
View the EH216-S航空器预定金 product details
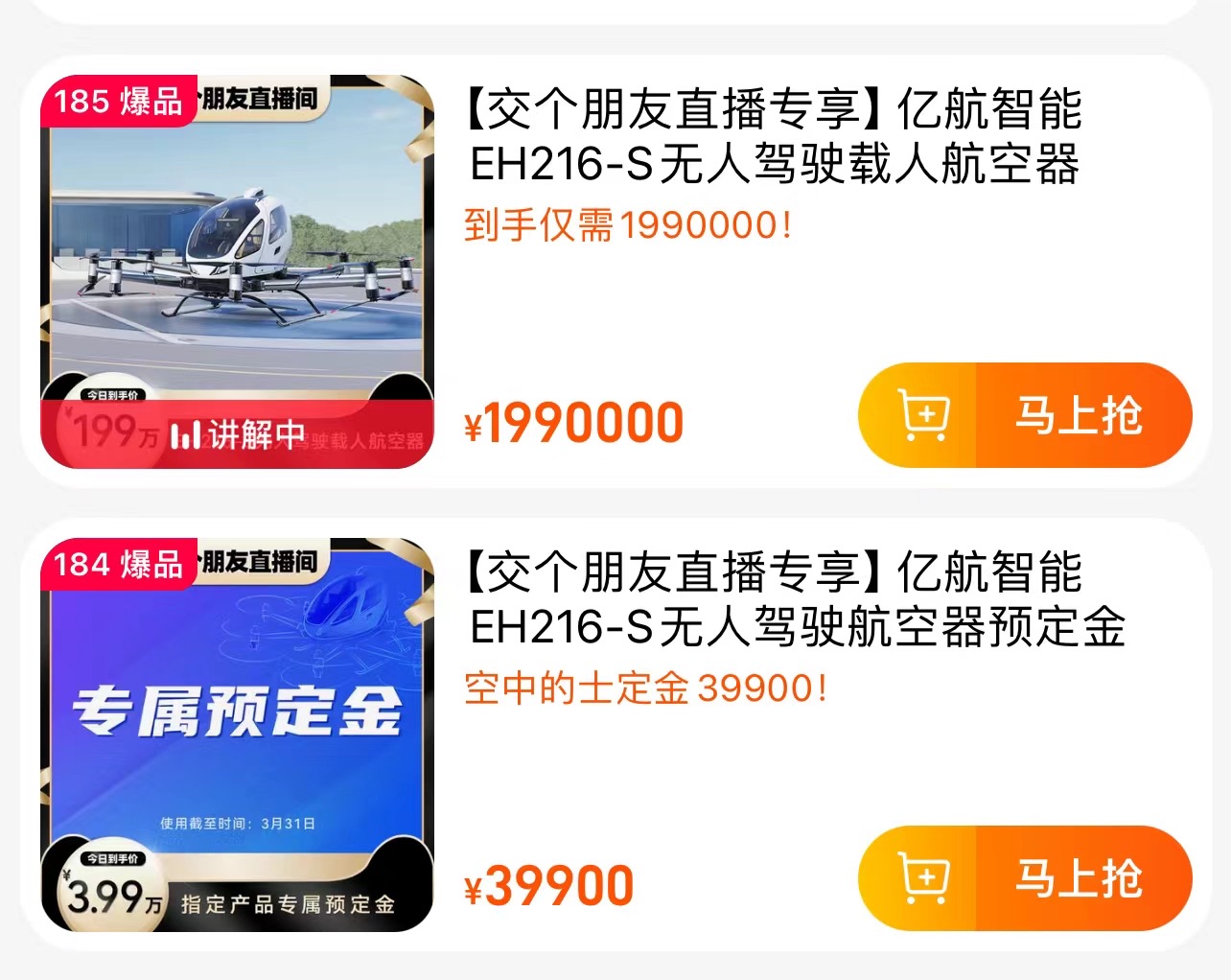point(796,600)
